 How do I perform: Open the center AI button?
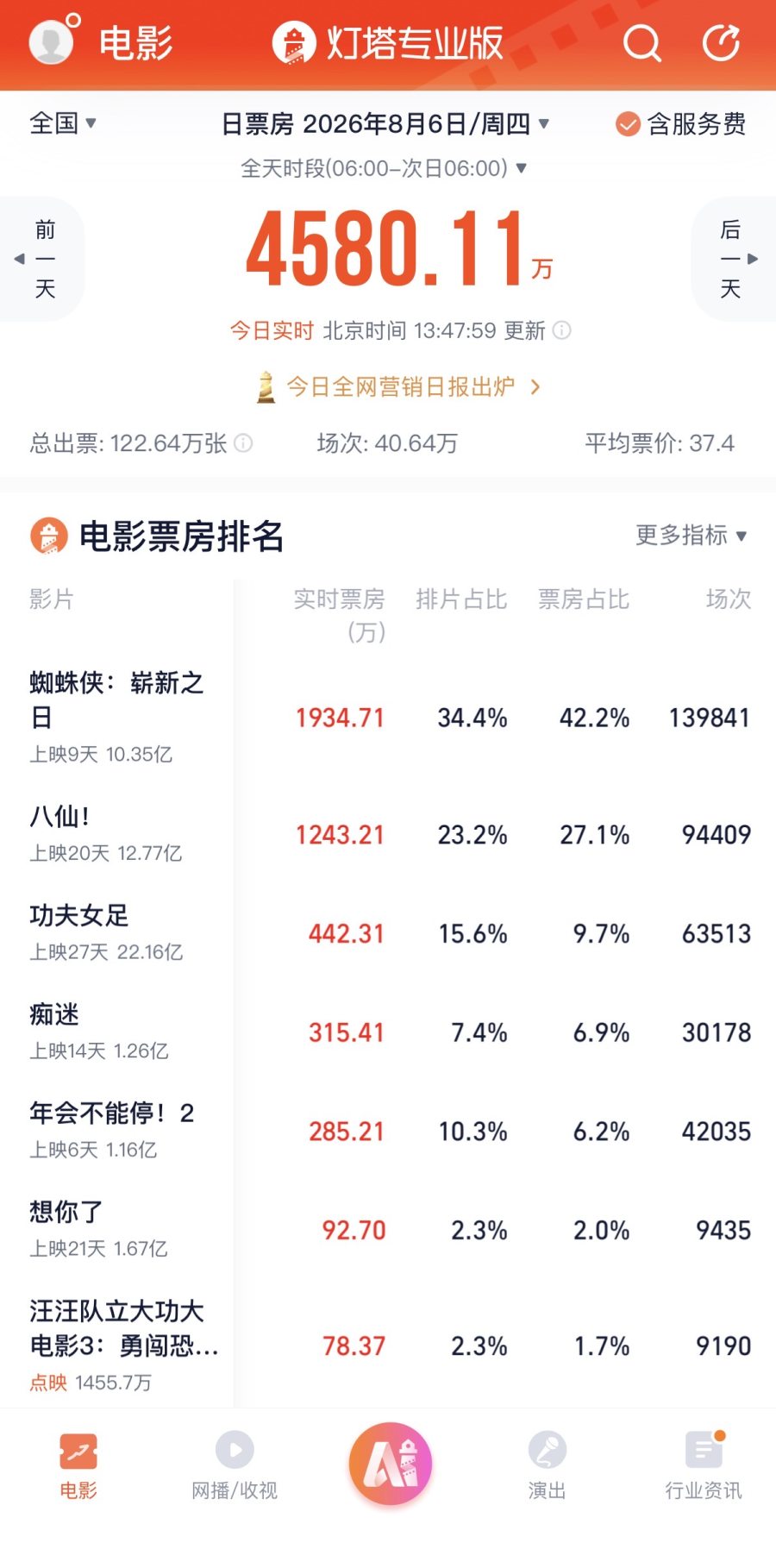(391, 1464)
